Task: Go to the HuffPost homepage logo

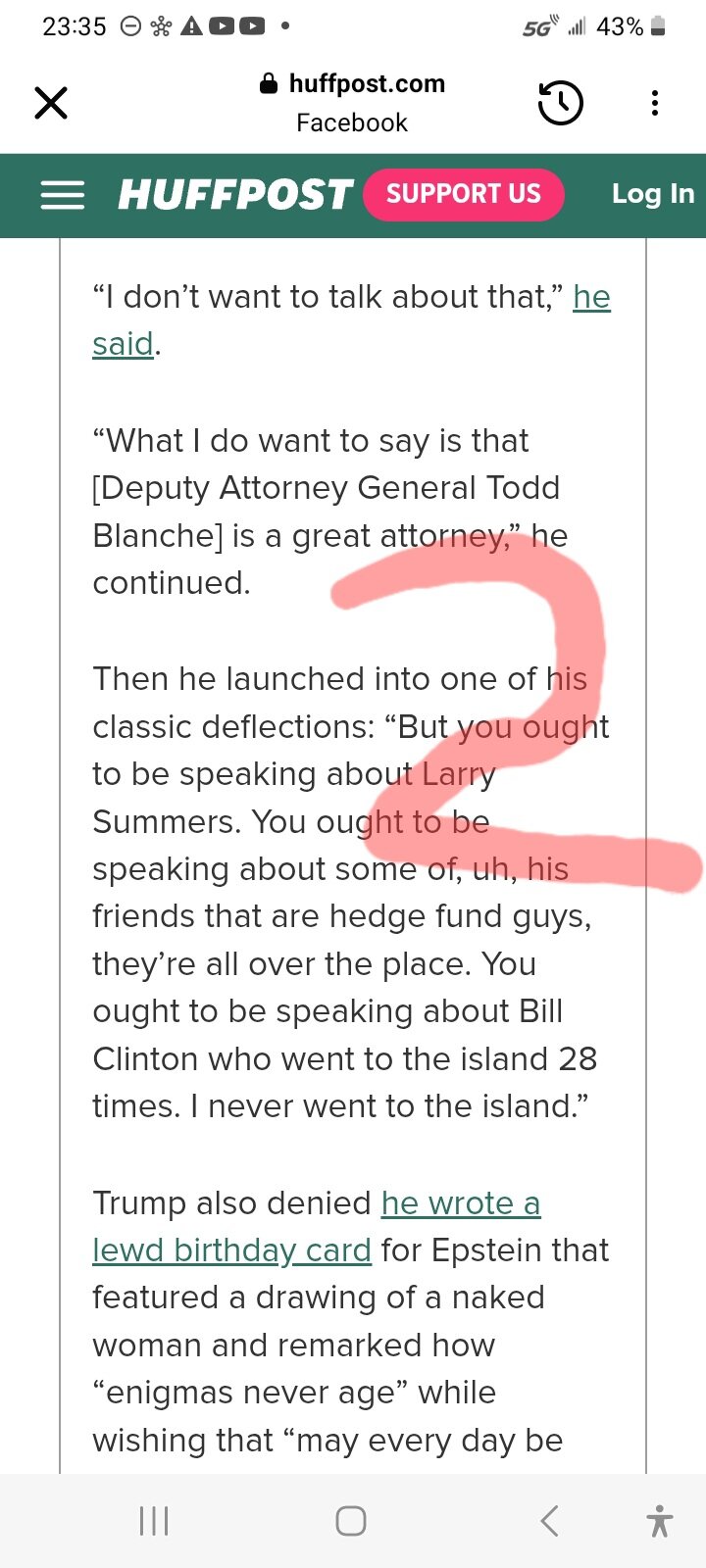Action: 235,194
